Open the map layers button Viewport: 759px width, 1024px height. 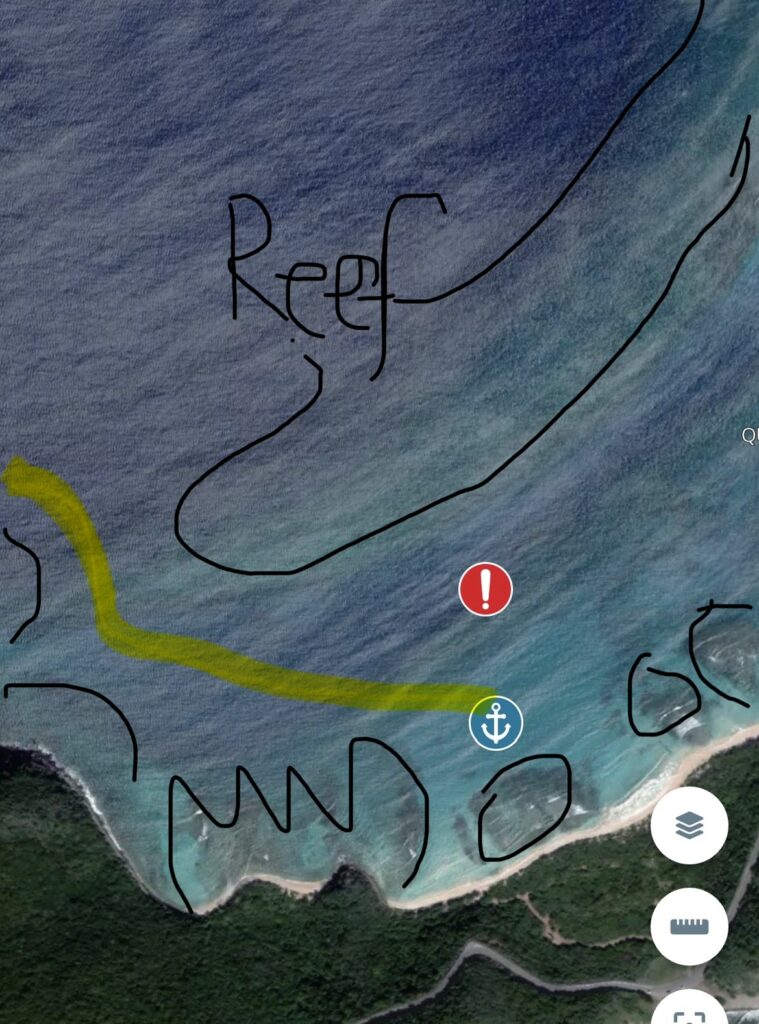click(689, 825)
